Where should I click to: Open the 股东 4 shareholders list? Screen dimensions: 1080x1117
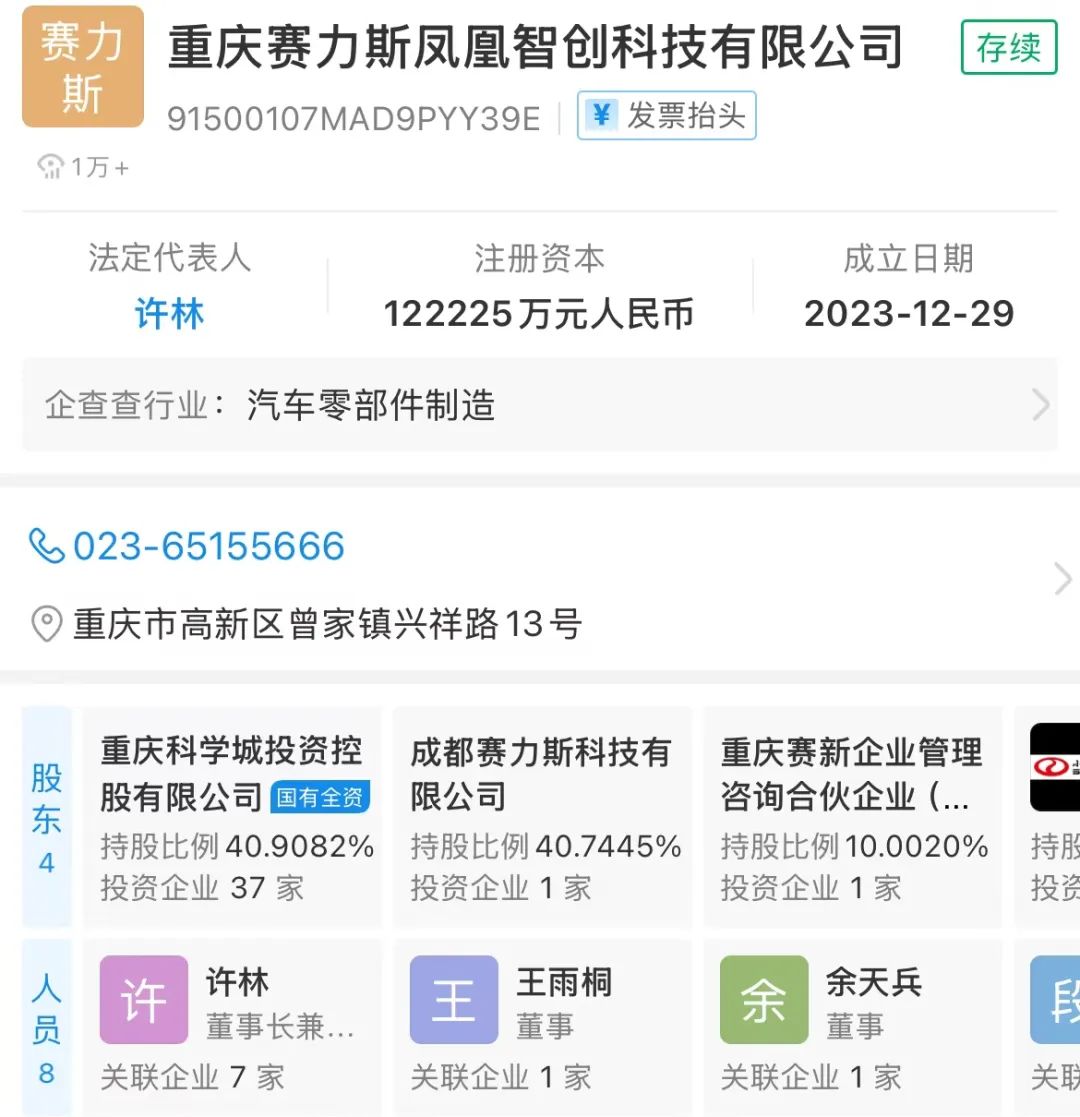tap(46, 817)
